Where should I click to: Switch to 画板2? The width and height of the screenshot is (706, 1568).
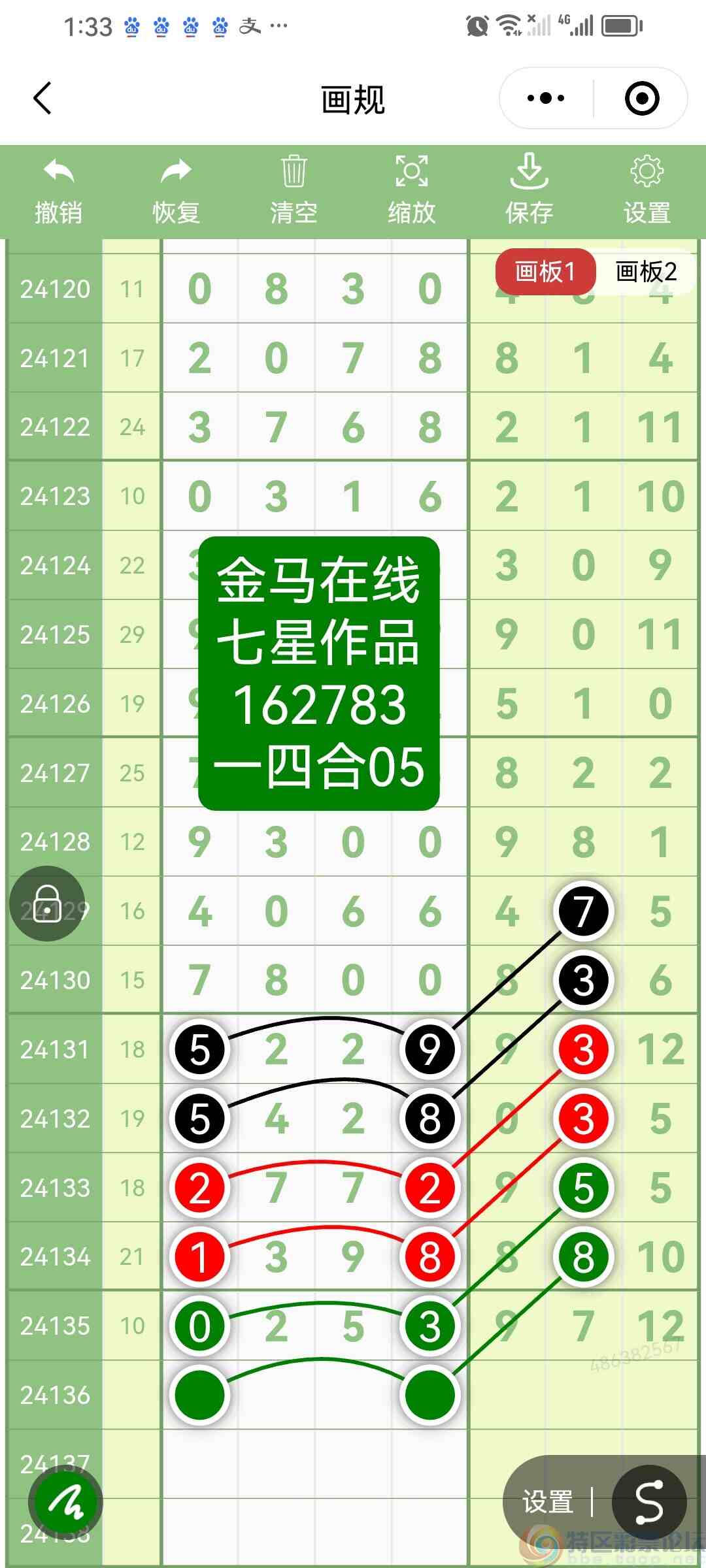[x=646, y=271]
